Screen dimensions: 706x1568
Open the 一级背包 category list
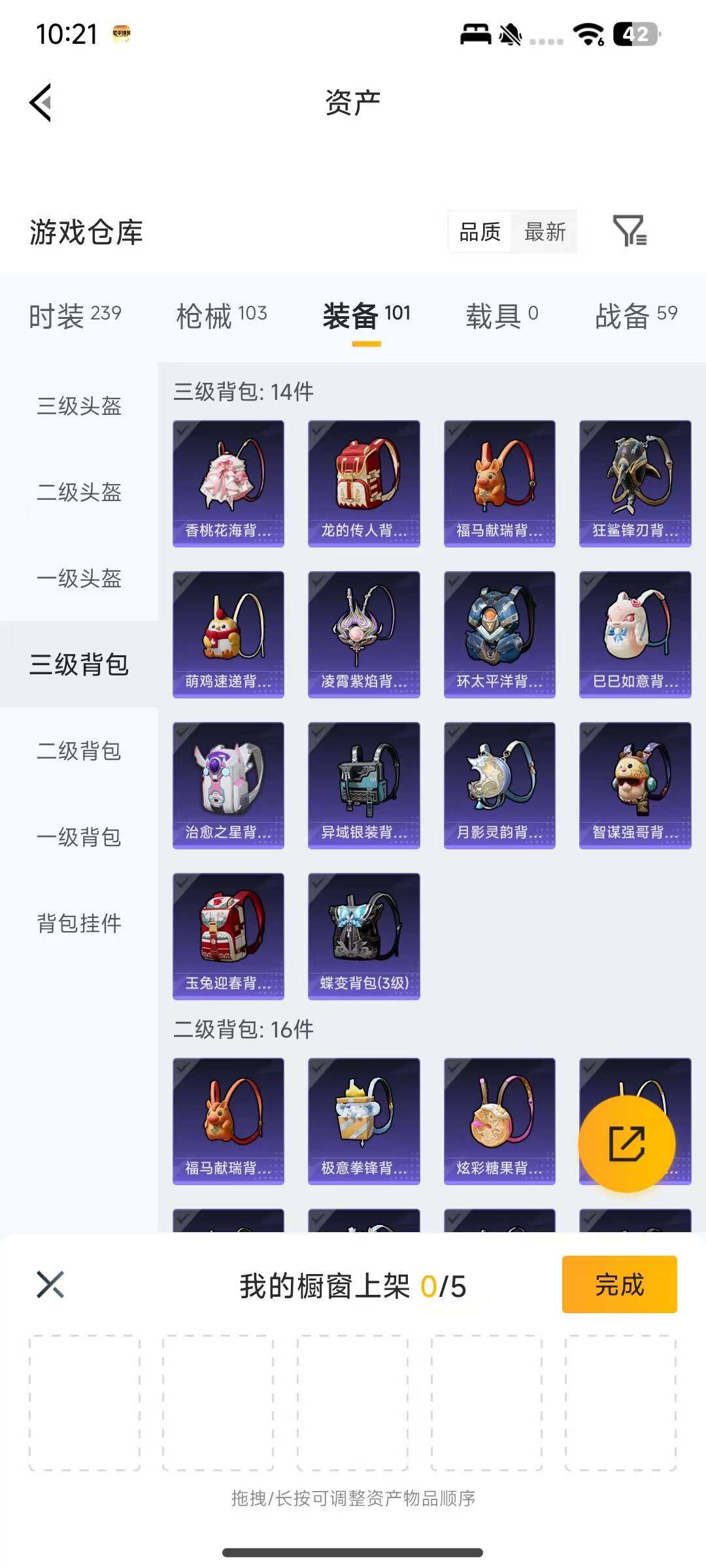(x=79, y=838)
